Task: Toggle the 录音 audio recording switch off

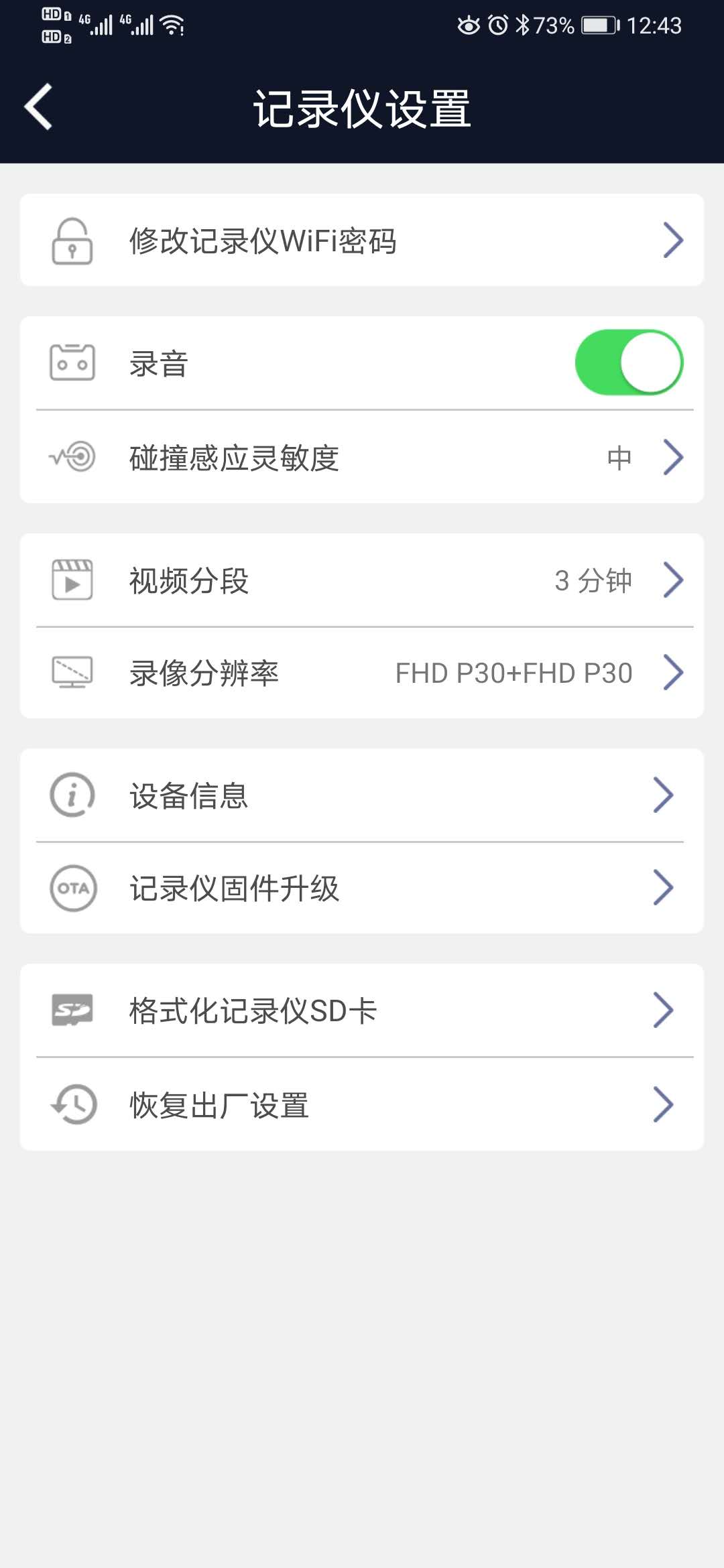Action: point(629,362)
